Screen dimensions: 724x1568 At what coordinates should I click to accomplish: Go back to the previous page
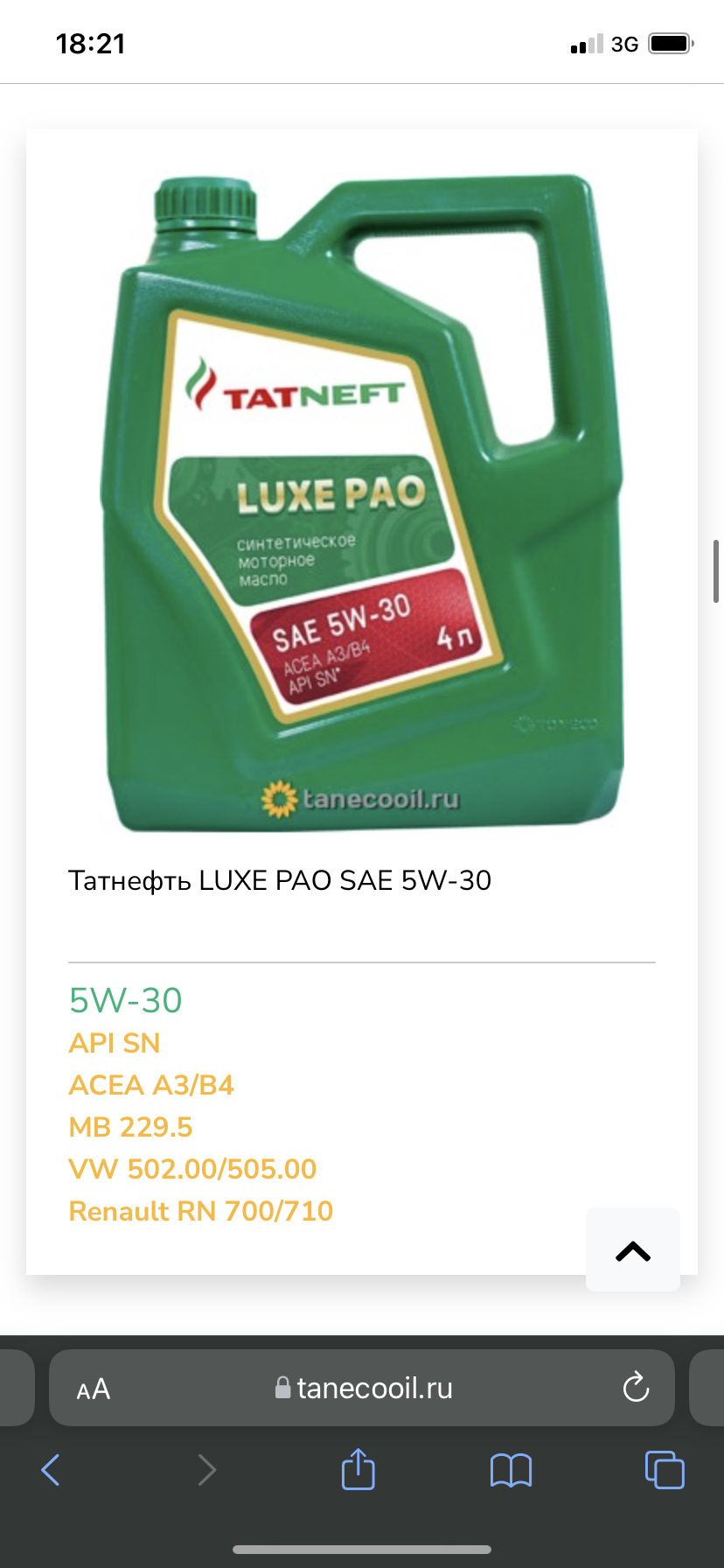pos(51,1470)
